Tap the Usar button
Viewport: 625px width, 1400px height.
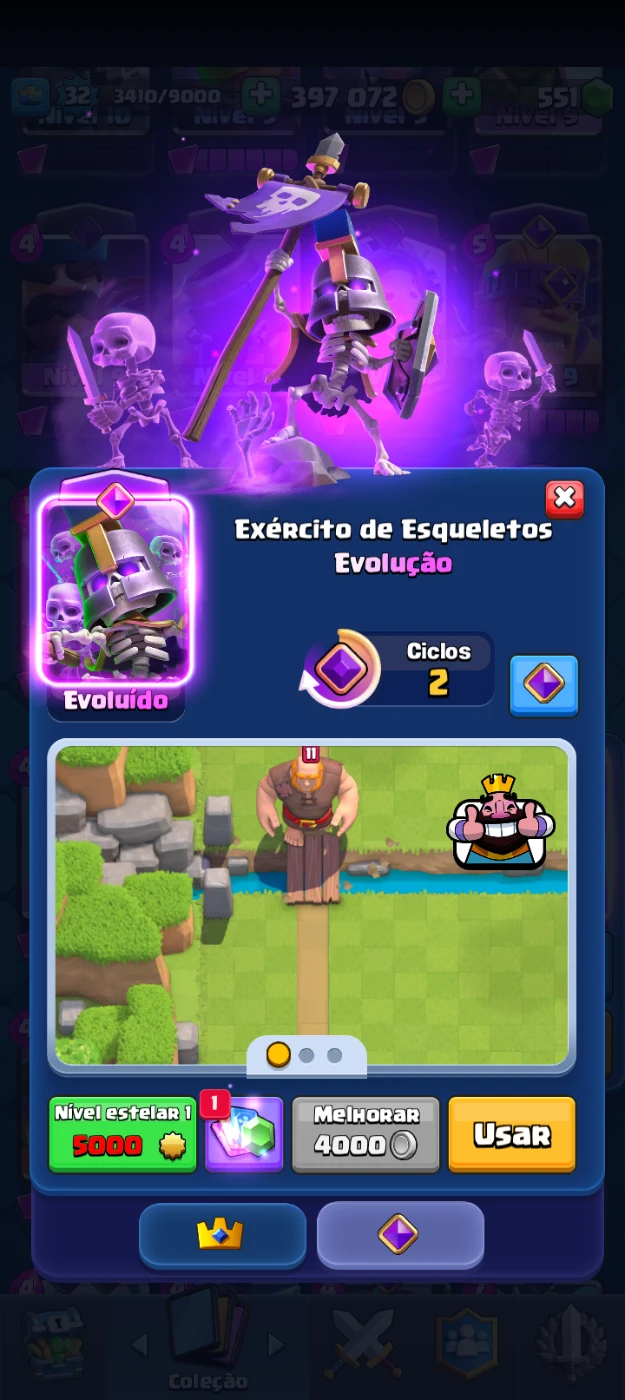511,1134
